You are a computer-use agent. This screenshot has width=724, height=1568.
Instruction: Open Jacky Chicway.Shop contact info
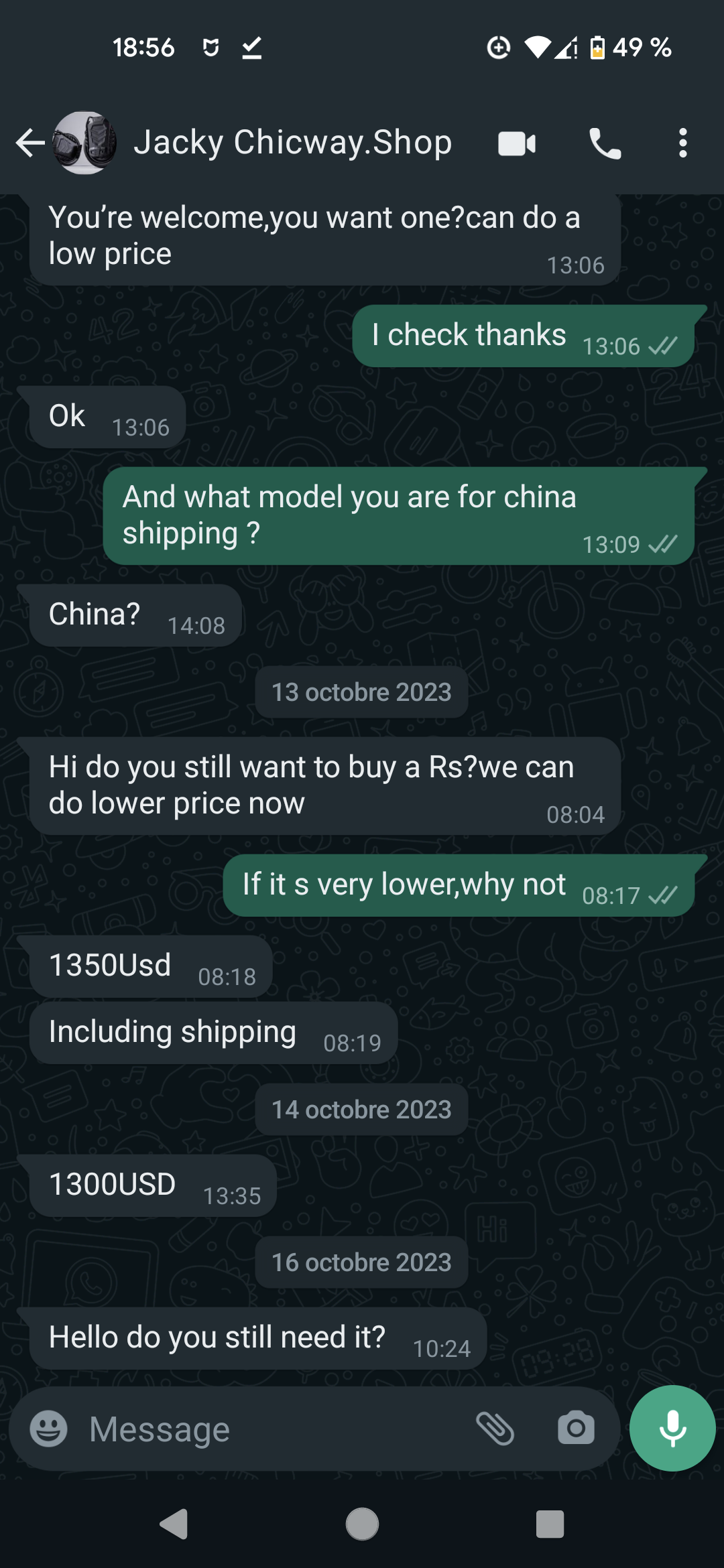(292, 142)
